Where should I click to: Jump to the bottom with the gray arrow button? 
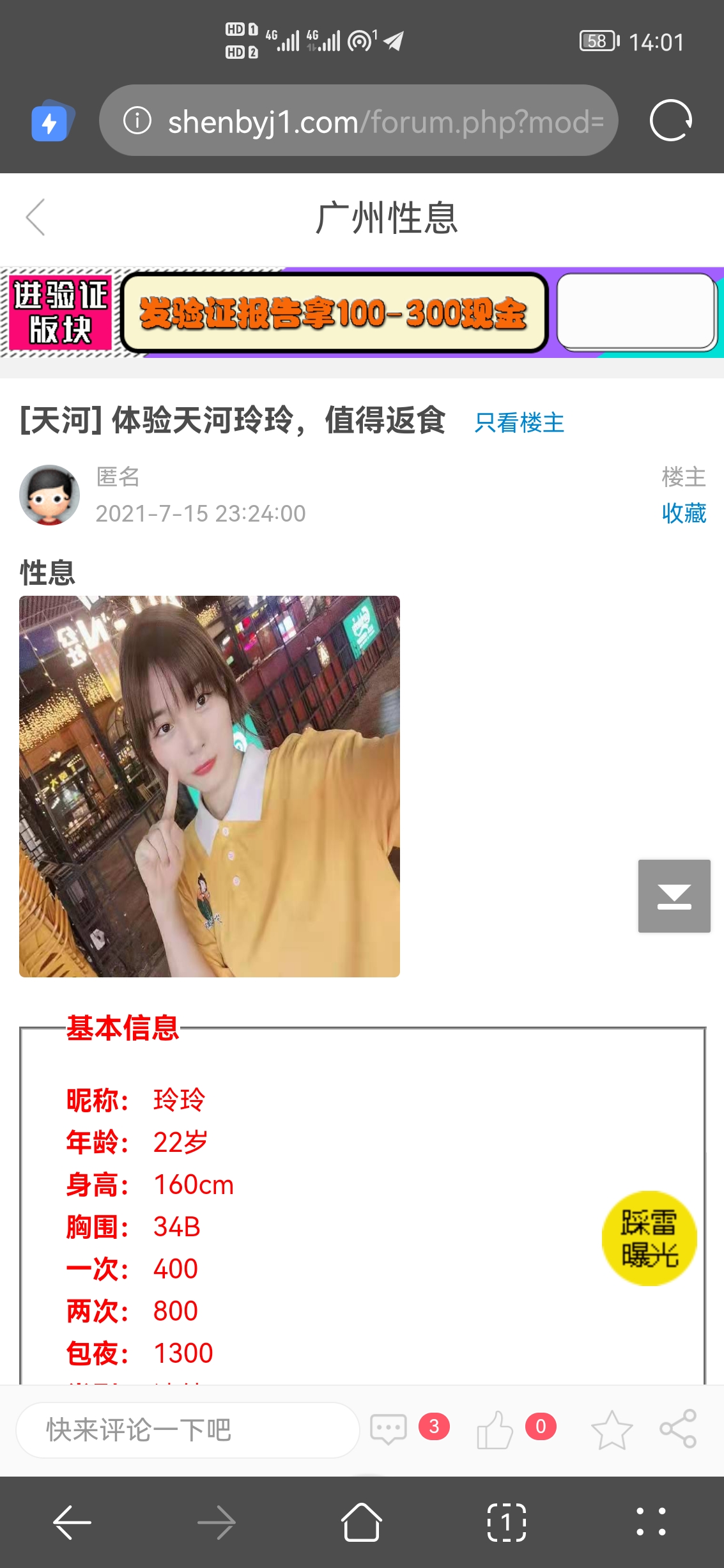point(674,896)
